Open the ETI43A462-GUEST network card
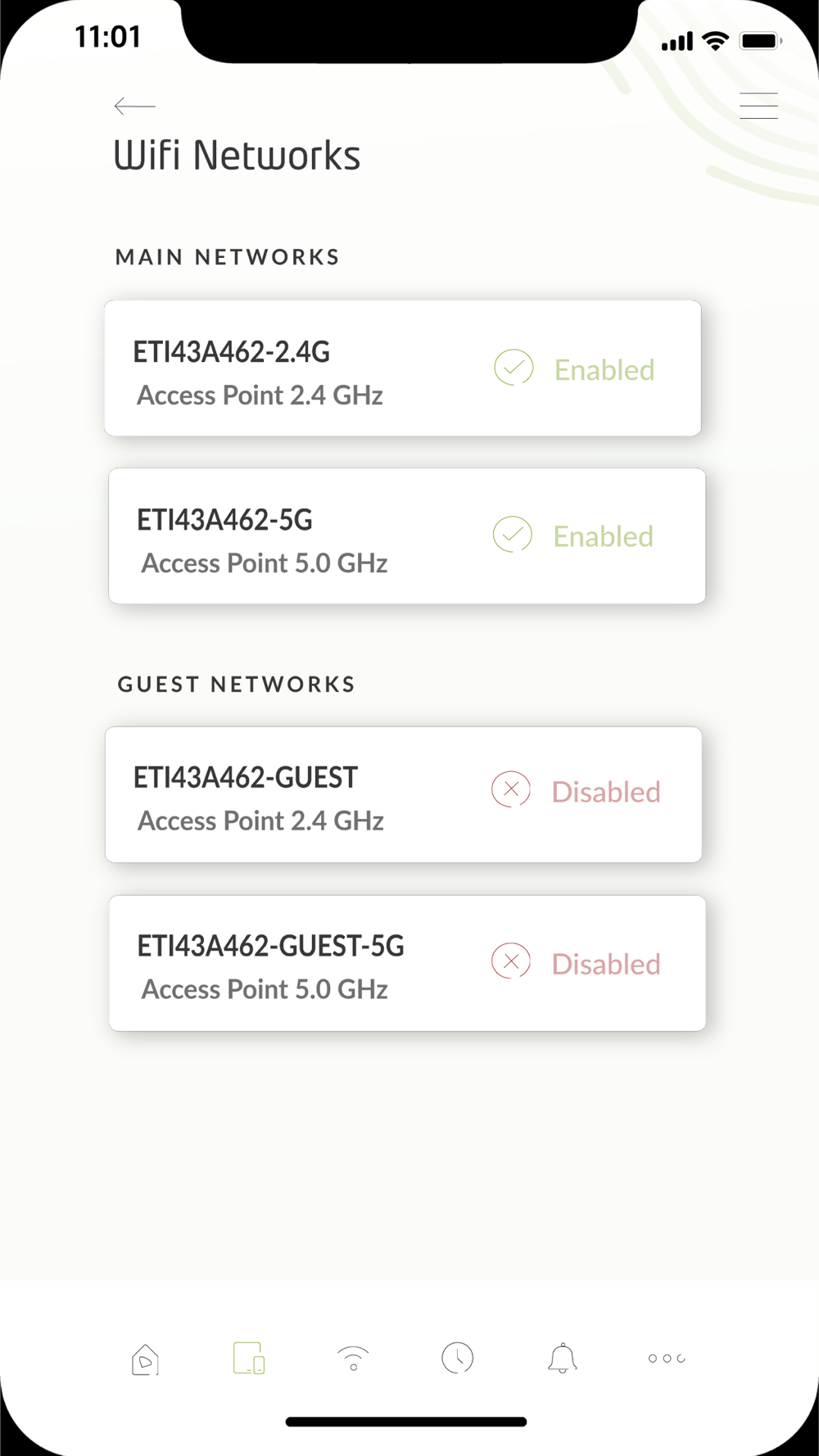819x1456 pixels. pos(403,794)
